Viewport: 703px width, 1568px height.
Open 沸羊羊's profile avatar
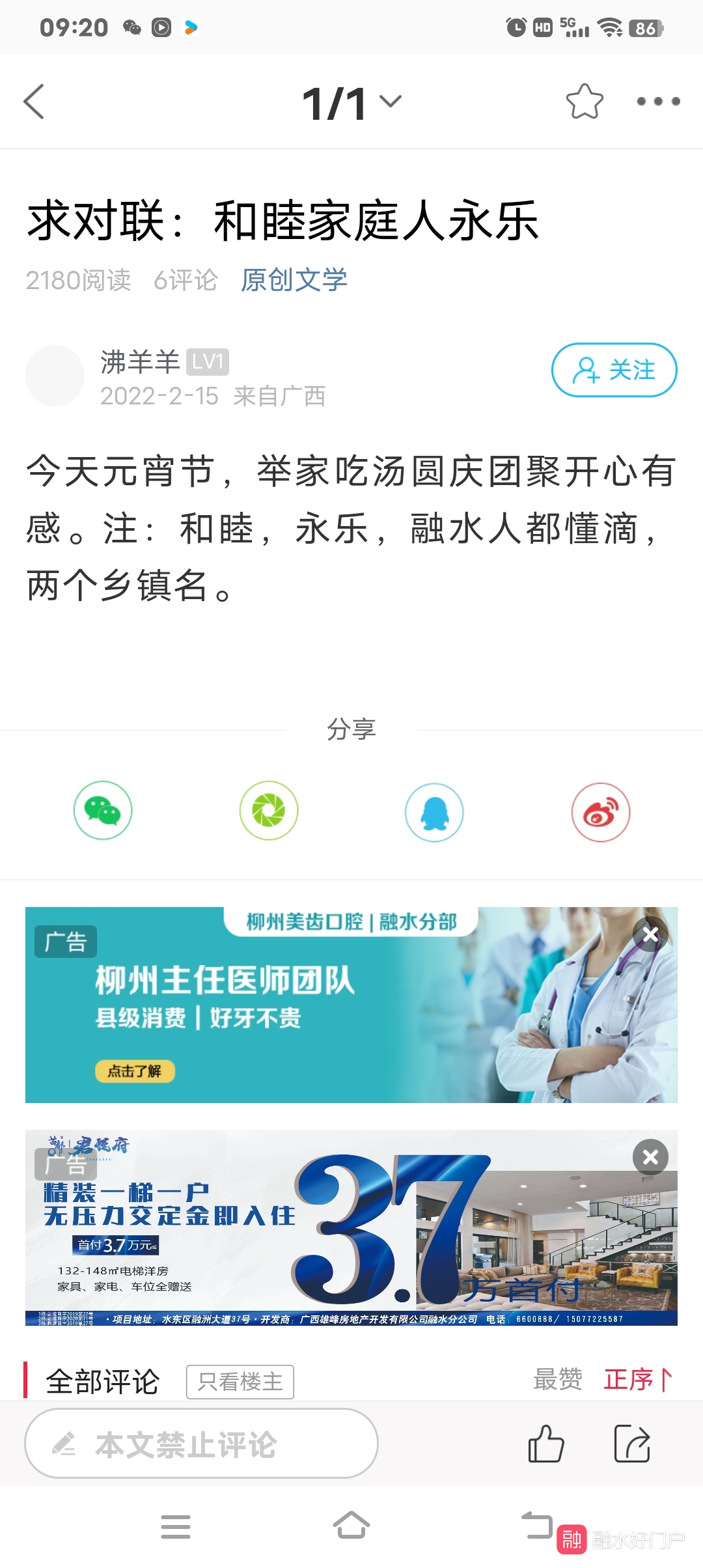55,376
